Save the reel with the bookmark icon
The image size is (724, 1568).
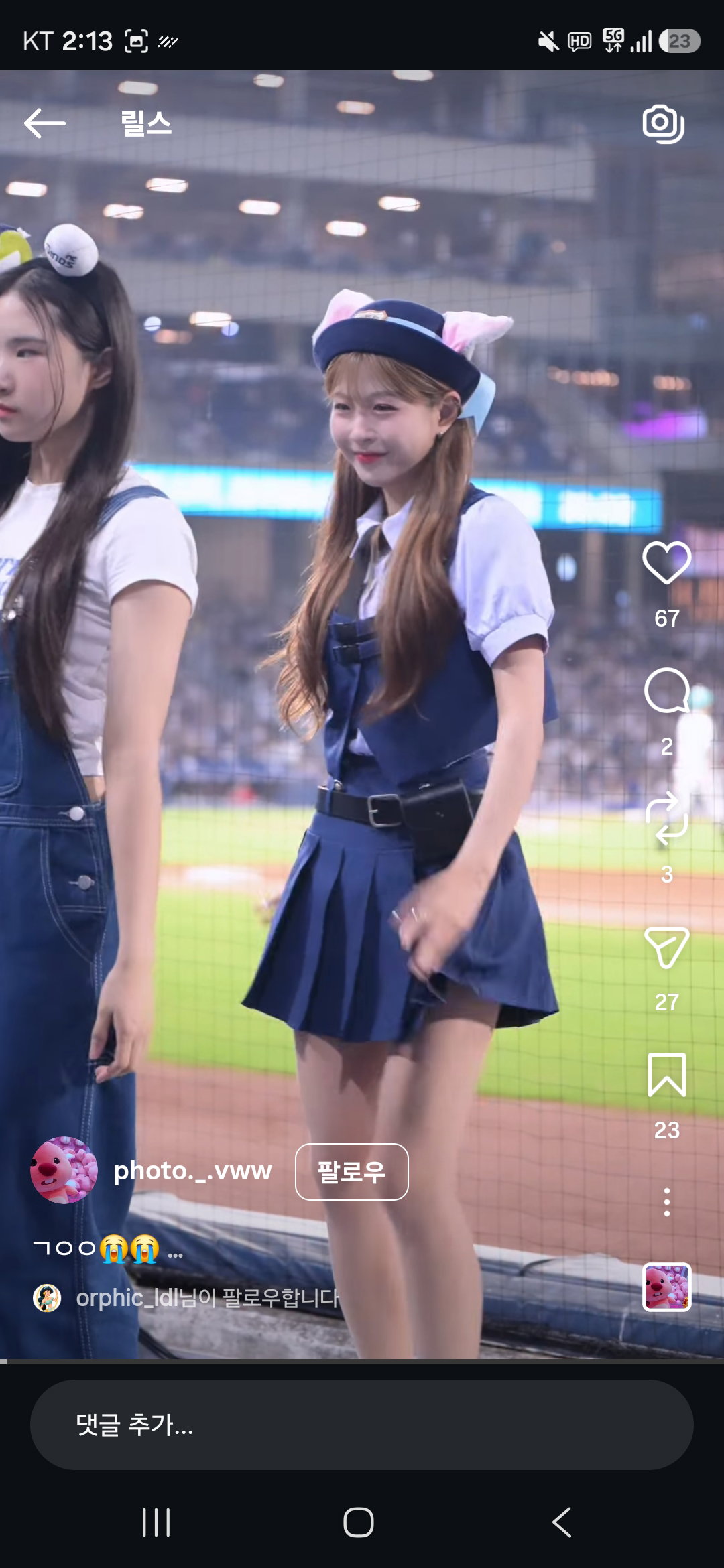(666, 1075)
